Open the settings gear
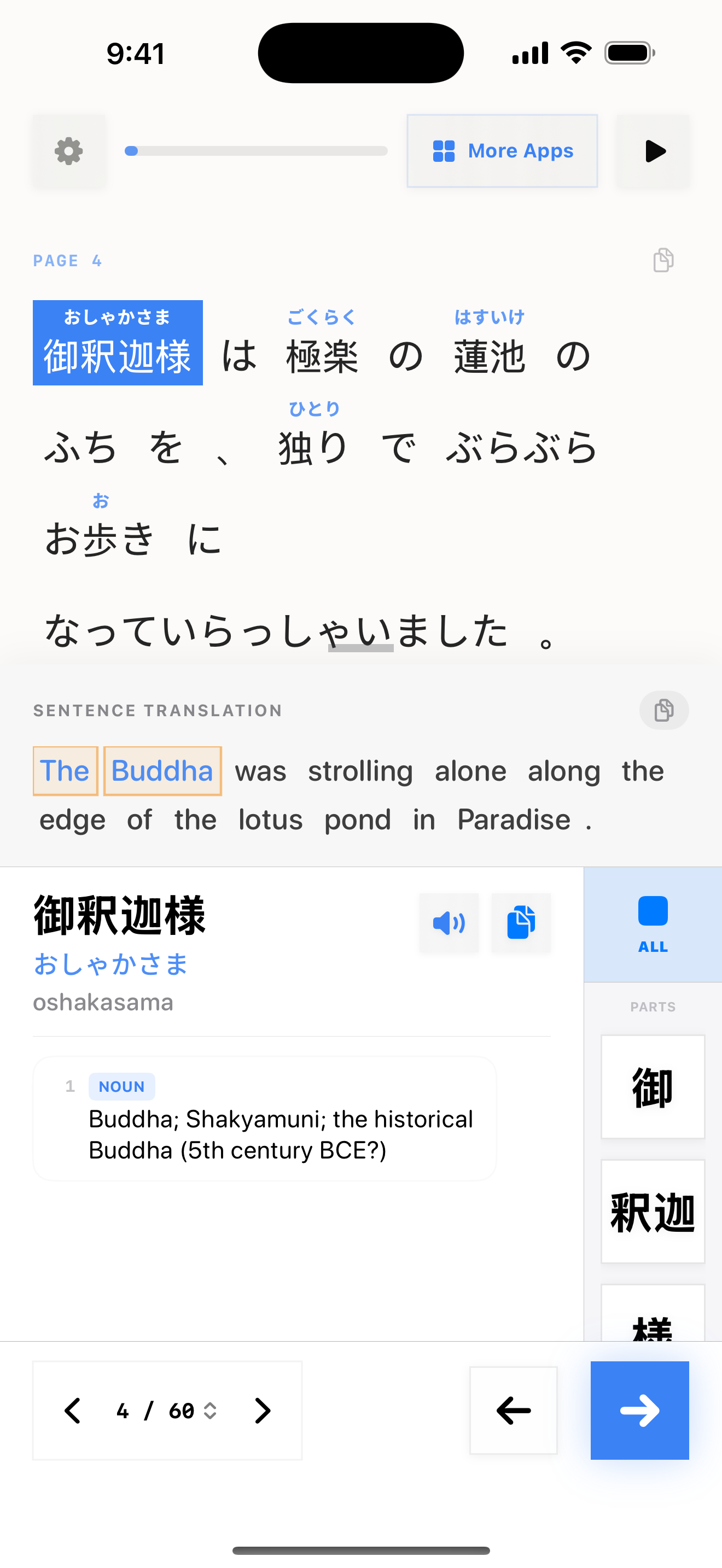This screenshot has width=722, height=1568. pos(69,151)
